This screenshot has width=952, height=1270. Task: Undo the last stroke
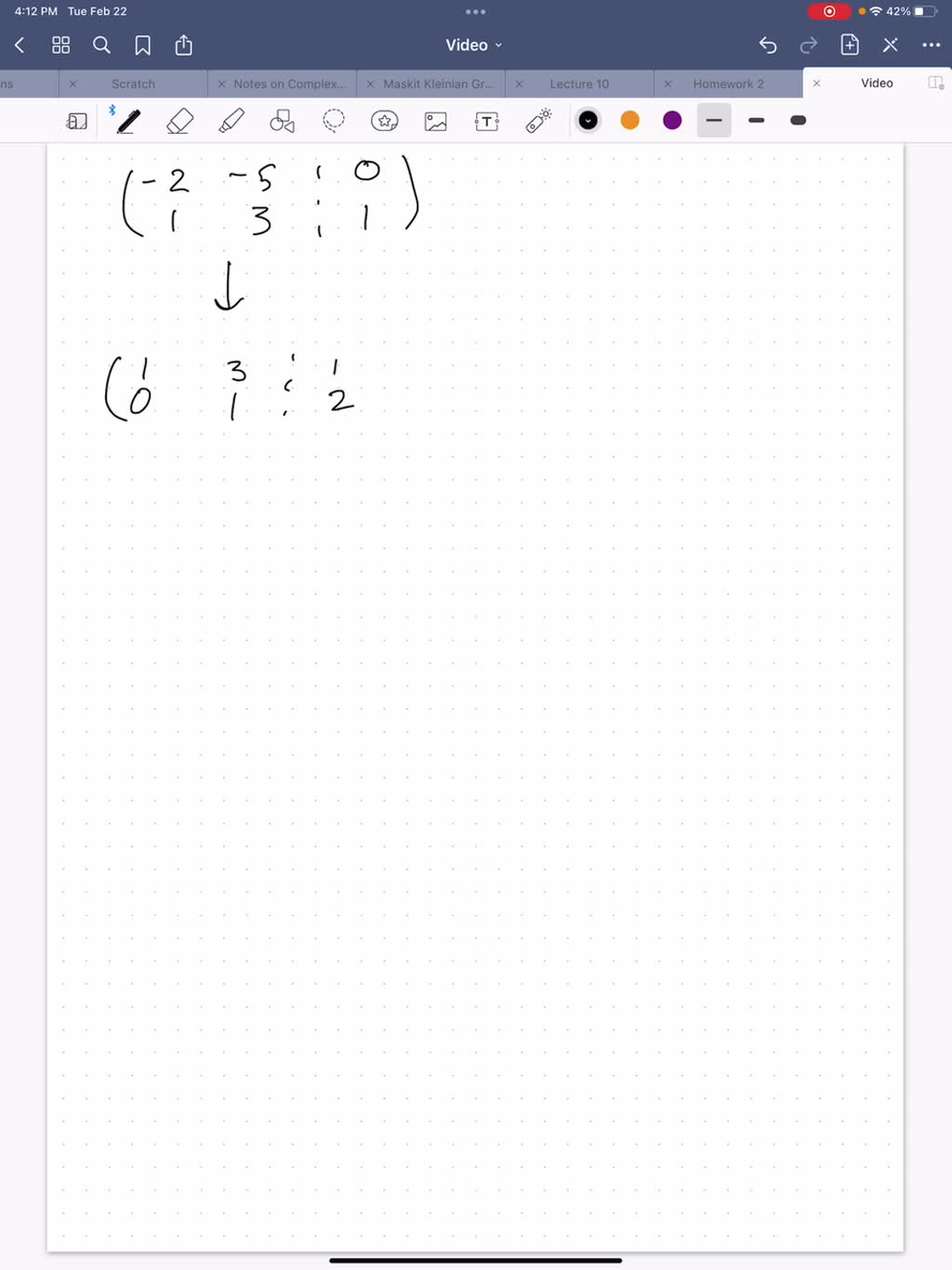767,45
